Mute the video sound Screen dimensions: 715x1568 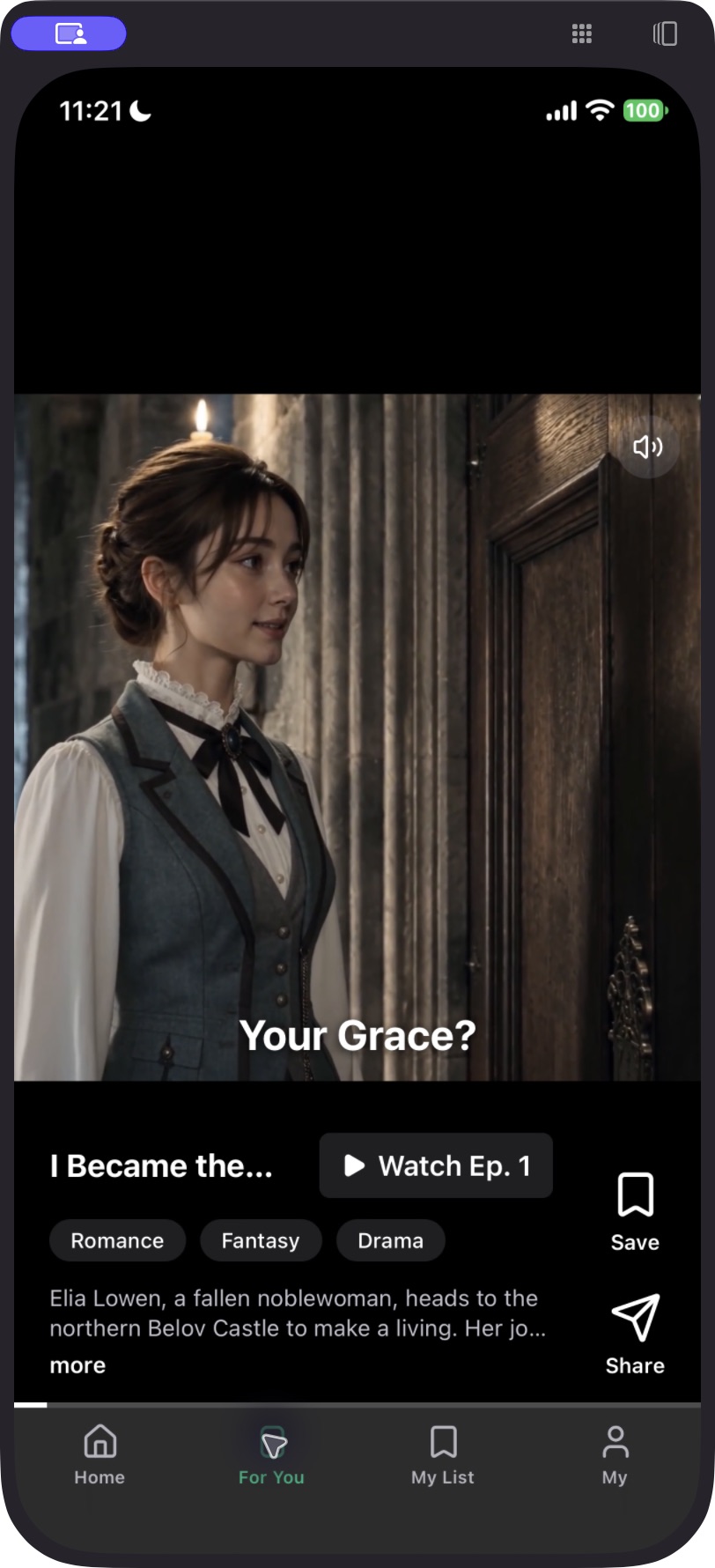pyautogui.click(x=648, y=447)
